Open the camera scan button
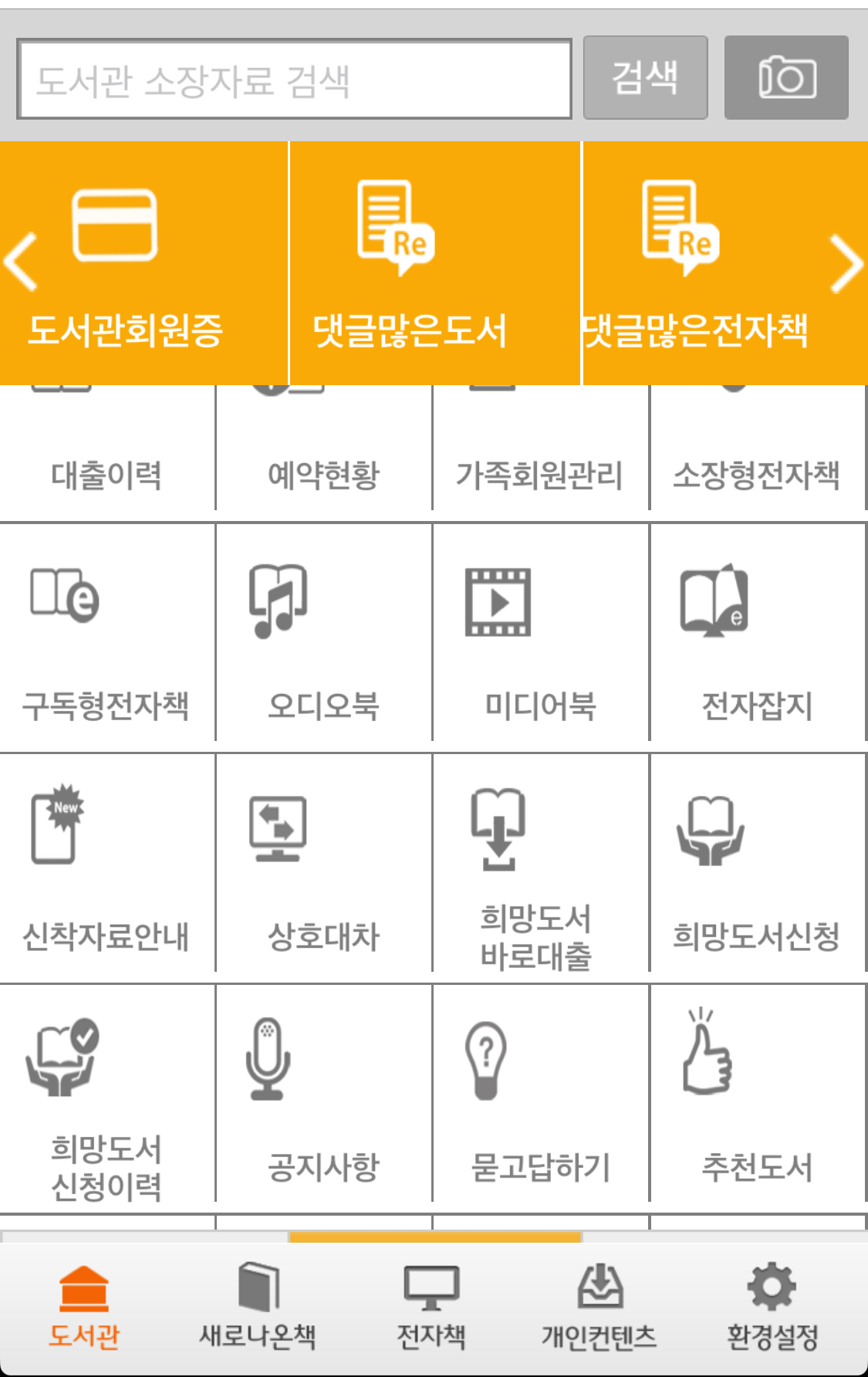This screenshot has width=868, height=1377. (785, 78)
